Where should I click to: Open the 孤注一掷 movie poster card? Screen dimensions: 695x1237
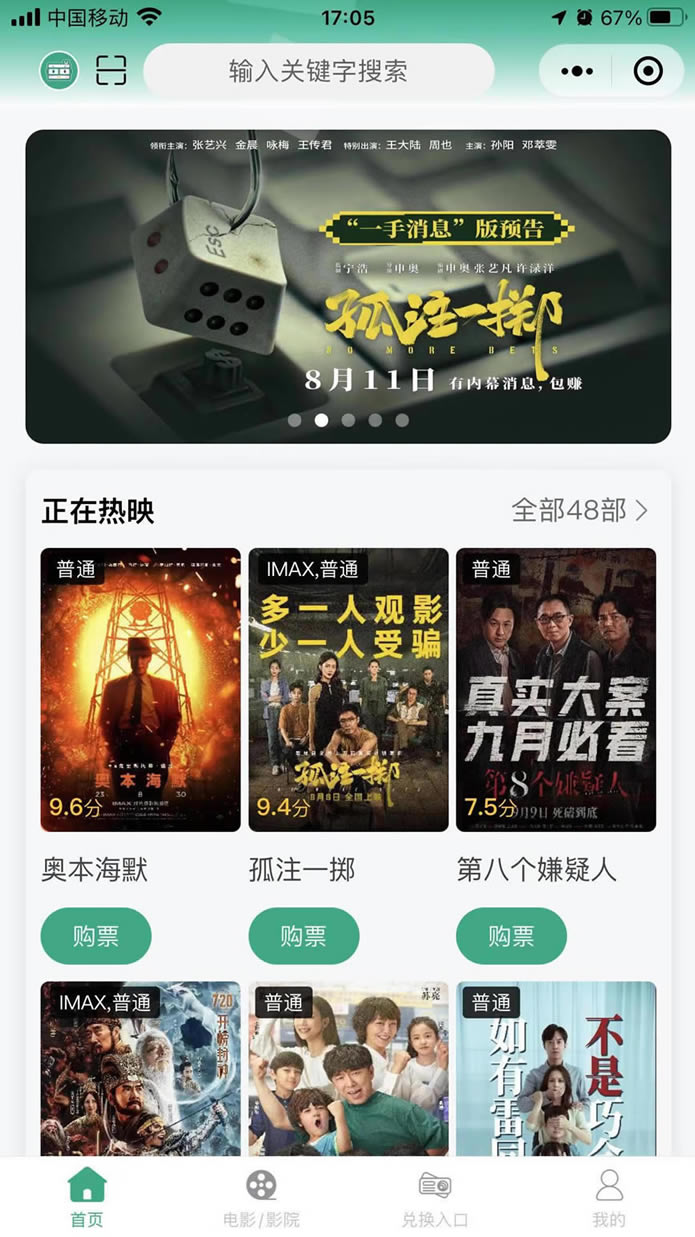(x=348, y=689)
